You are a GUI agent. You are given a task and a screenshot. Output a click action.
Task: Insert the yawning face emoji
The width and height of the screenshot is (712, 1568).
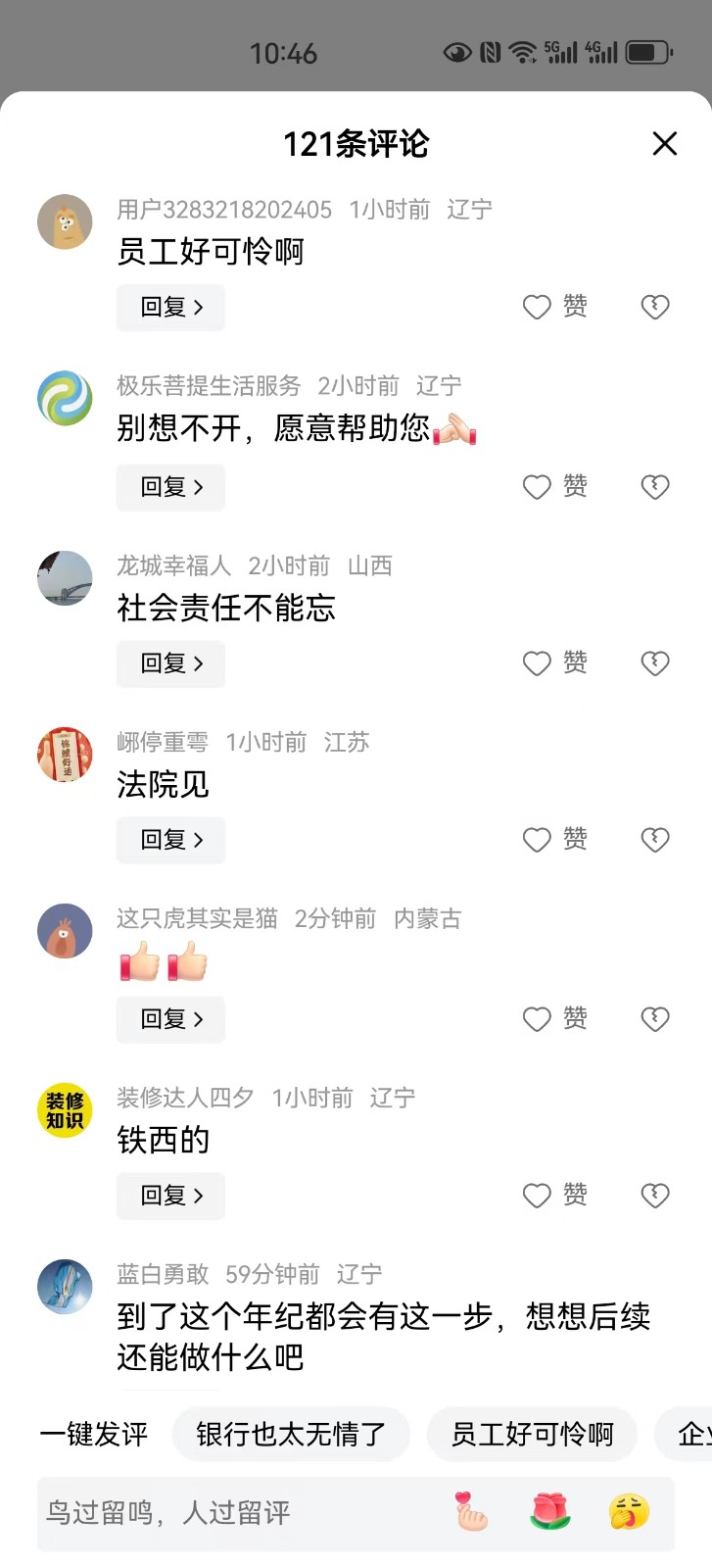(629, 1512)
